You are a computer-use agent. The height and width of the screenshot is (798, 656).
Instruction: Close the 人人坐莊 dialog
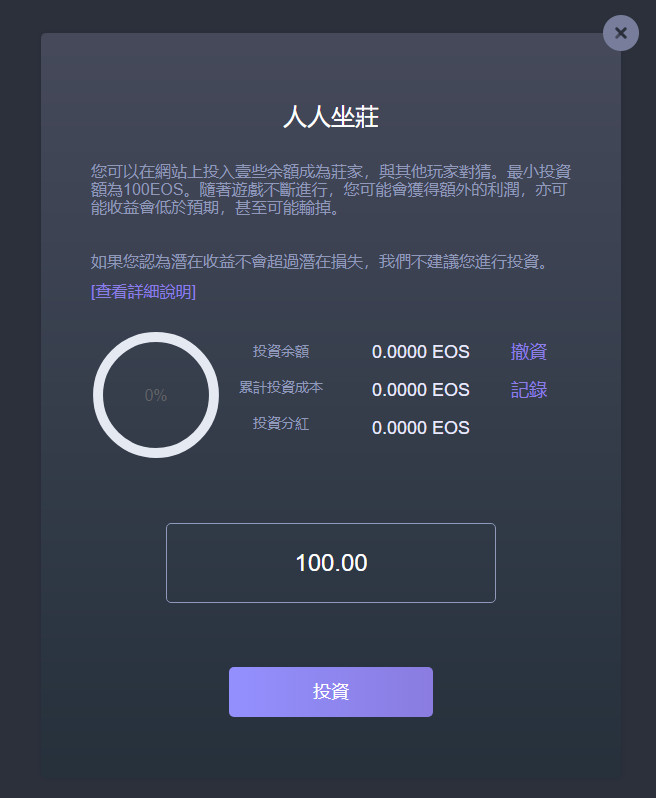point(620,33)
